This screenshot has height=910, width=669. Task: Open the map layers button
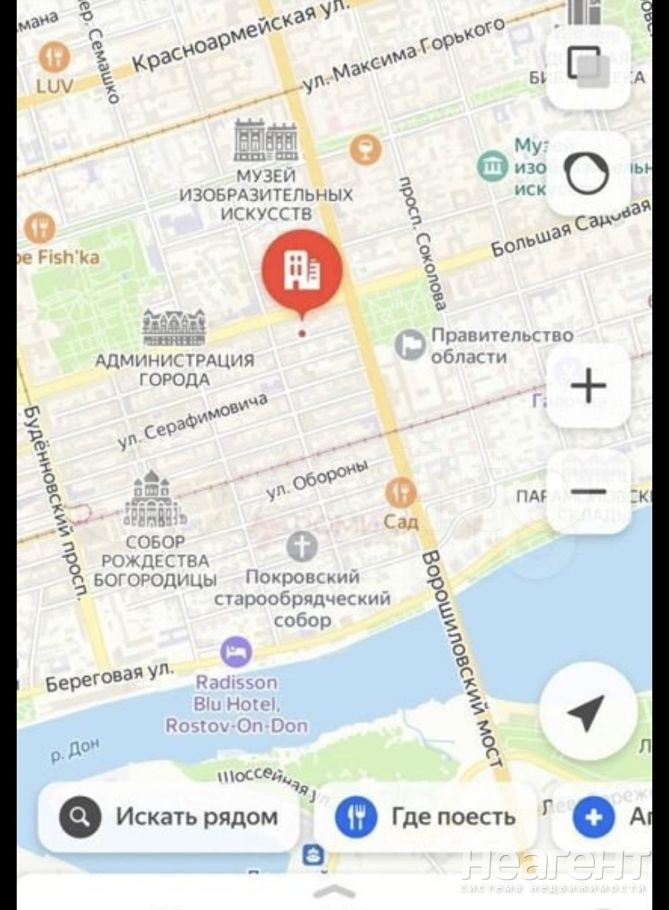tap(588, 66)
